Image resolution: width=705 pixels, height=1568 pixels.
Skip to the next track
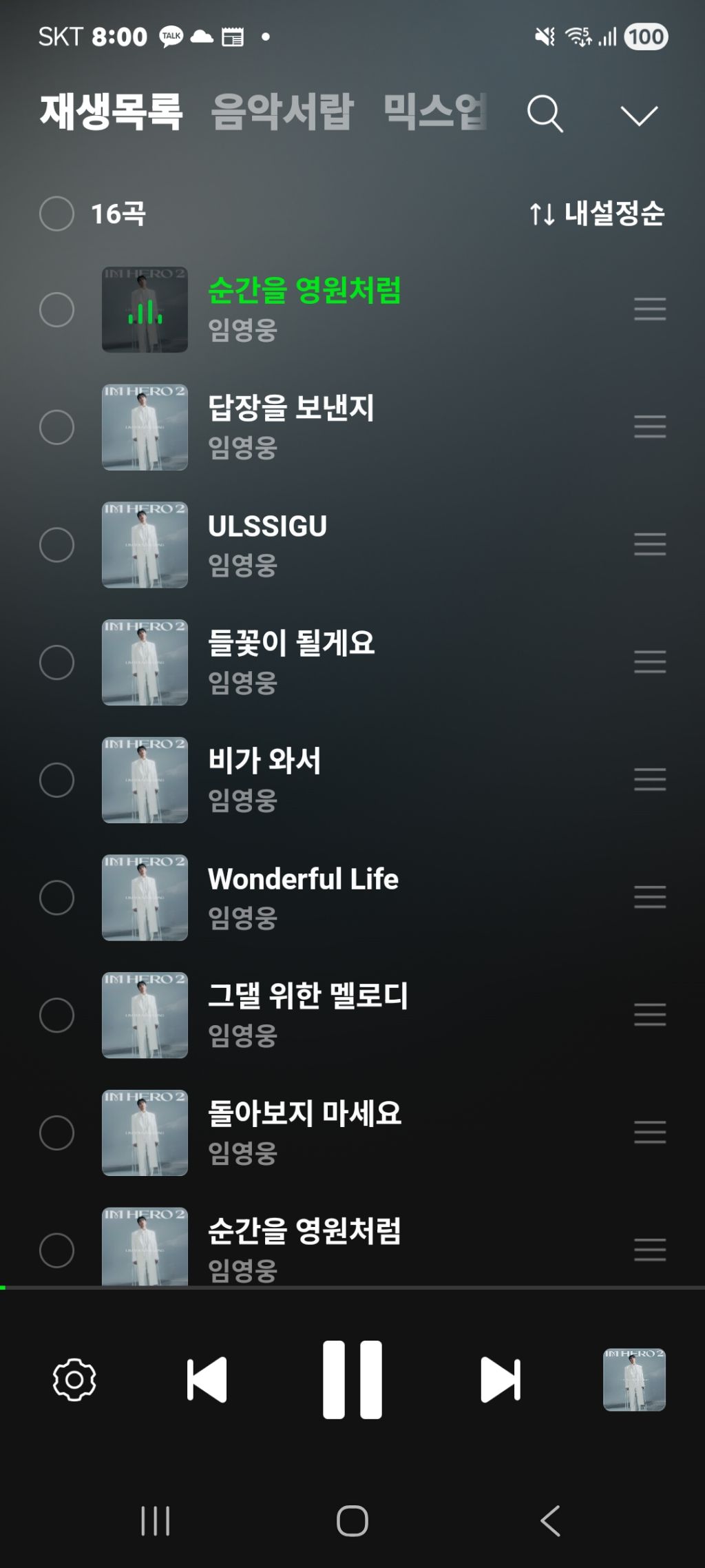pos(501,1380)
